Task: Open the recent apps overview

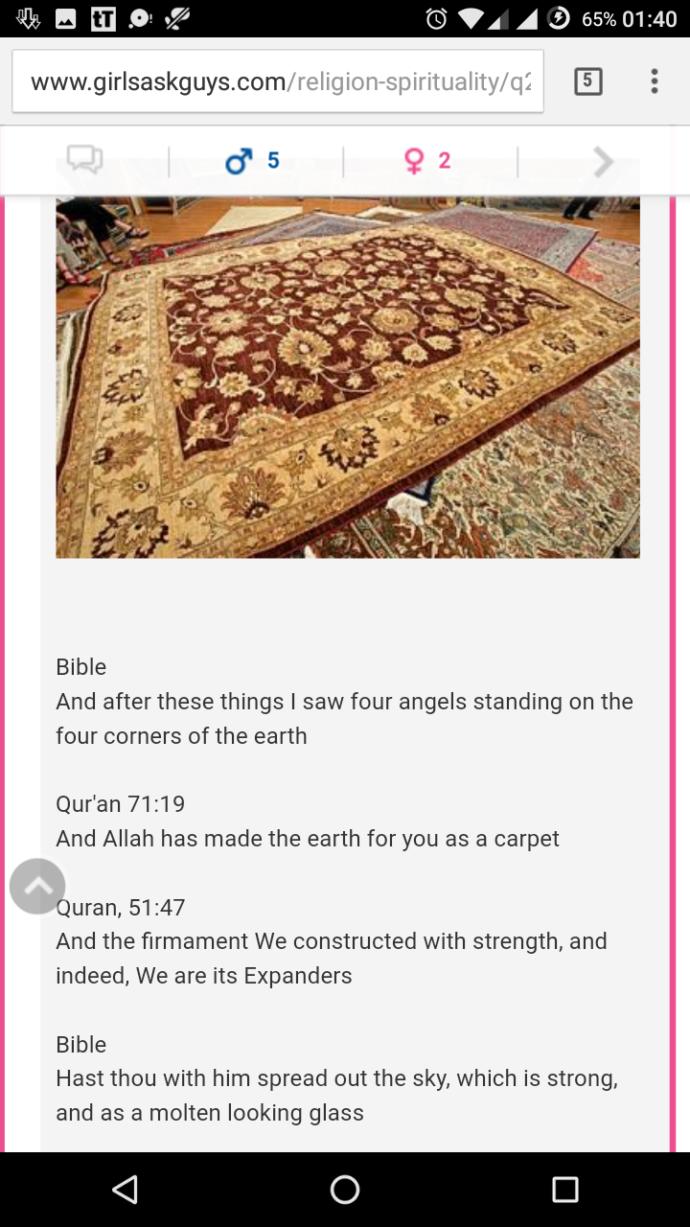Action: pos(565,1189)
